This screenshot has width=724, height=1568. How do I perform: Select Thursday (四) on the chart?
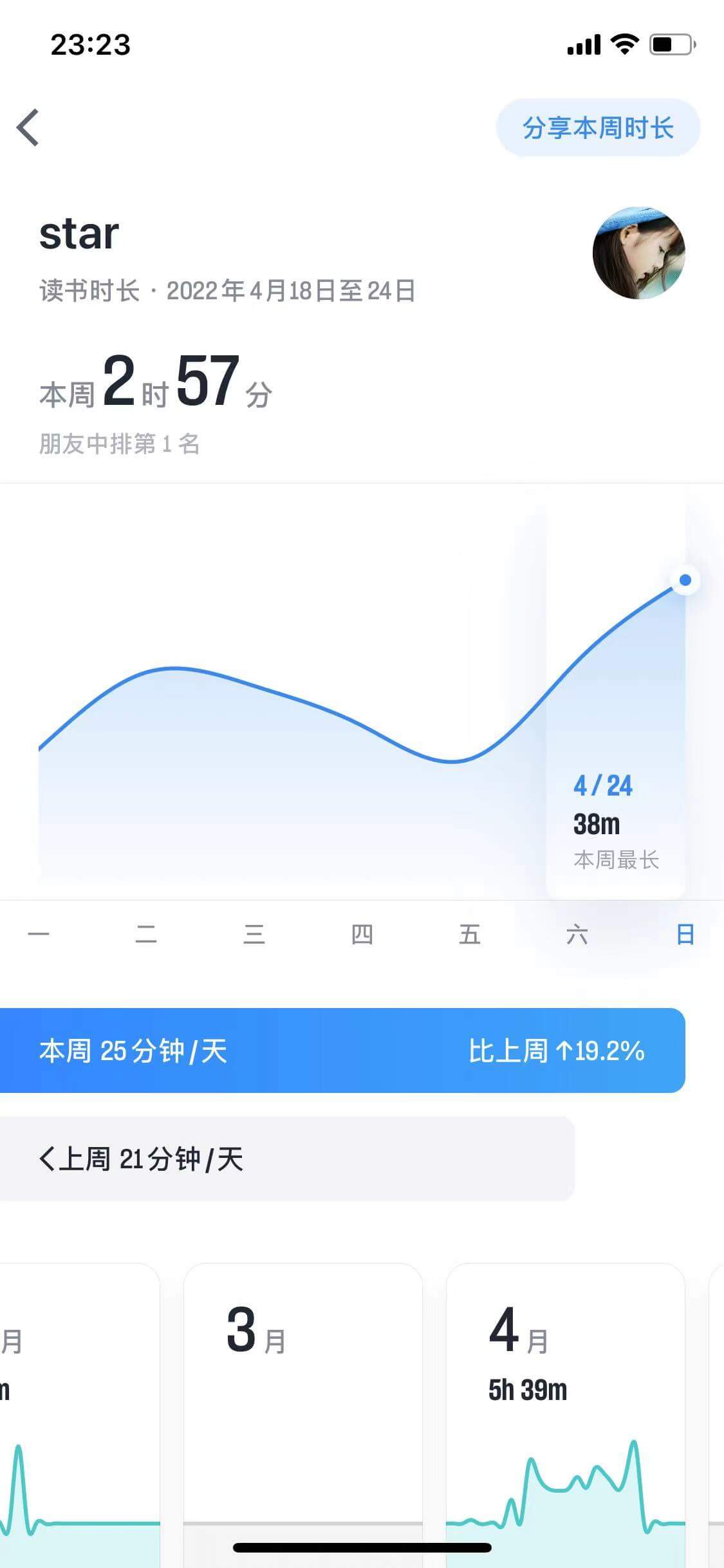[x=362, y=934]
